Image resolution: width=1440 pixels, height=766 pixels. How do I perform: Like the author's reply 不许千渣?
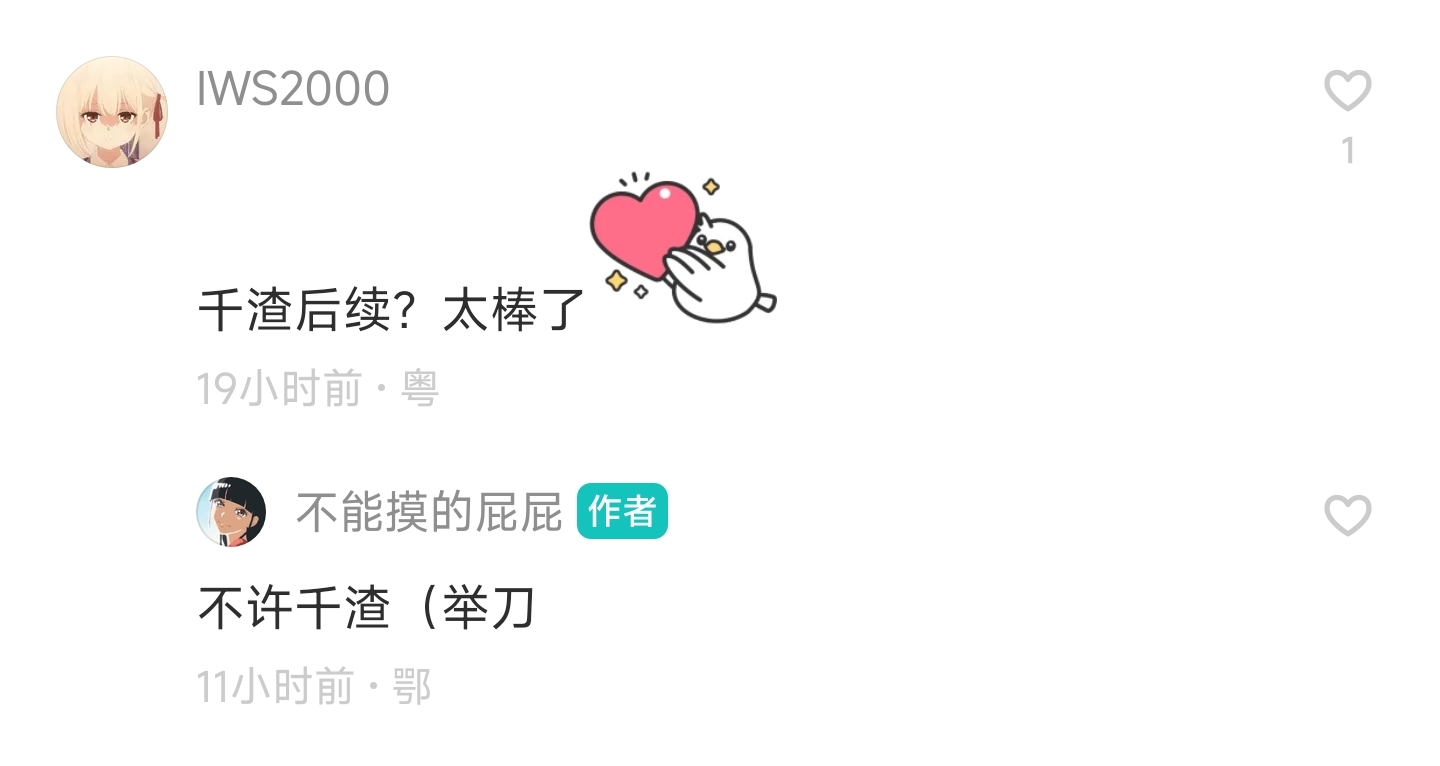click(x=1347, y=516)
